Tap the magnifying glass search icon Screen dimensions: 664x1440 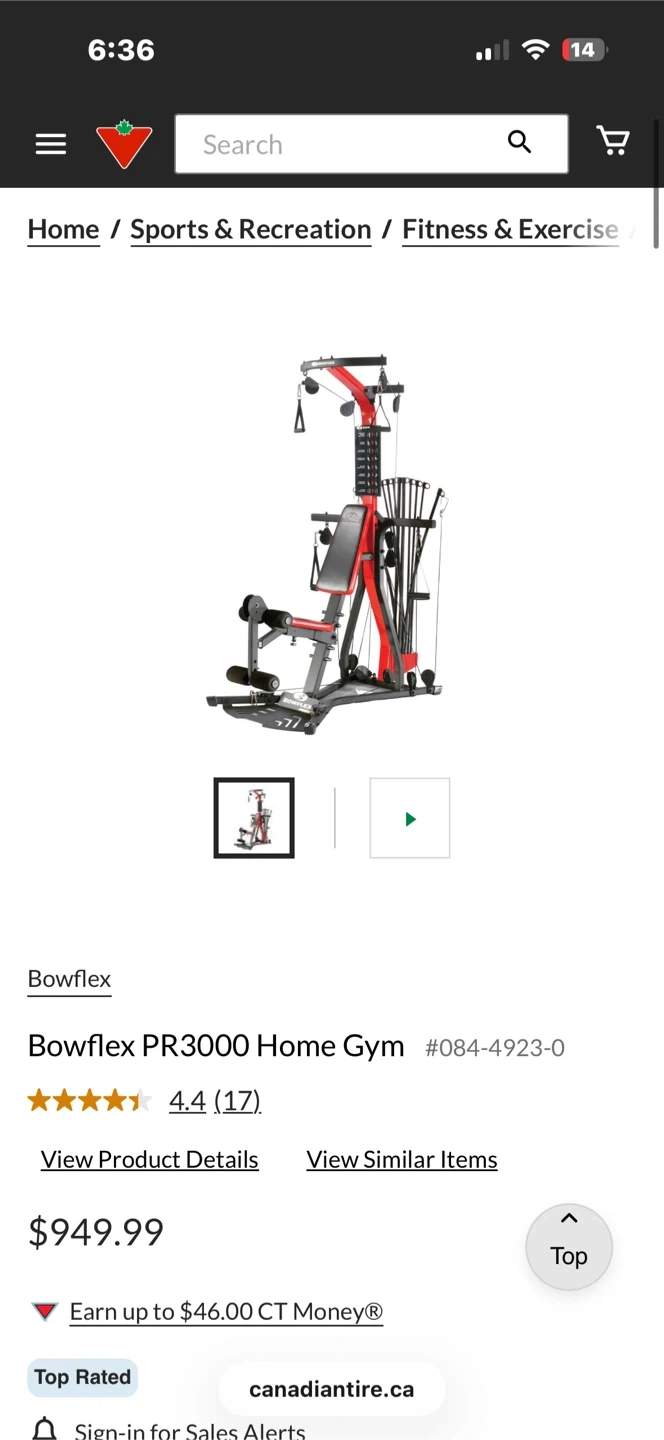pos(519,142)
